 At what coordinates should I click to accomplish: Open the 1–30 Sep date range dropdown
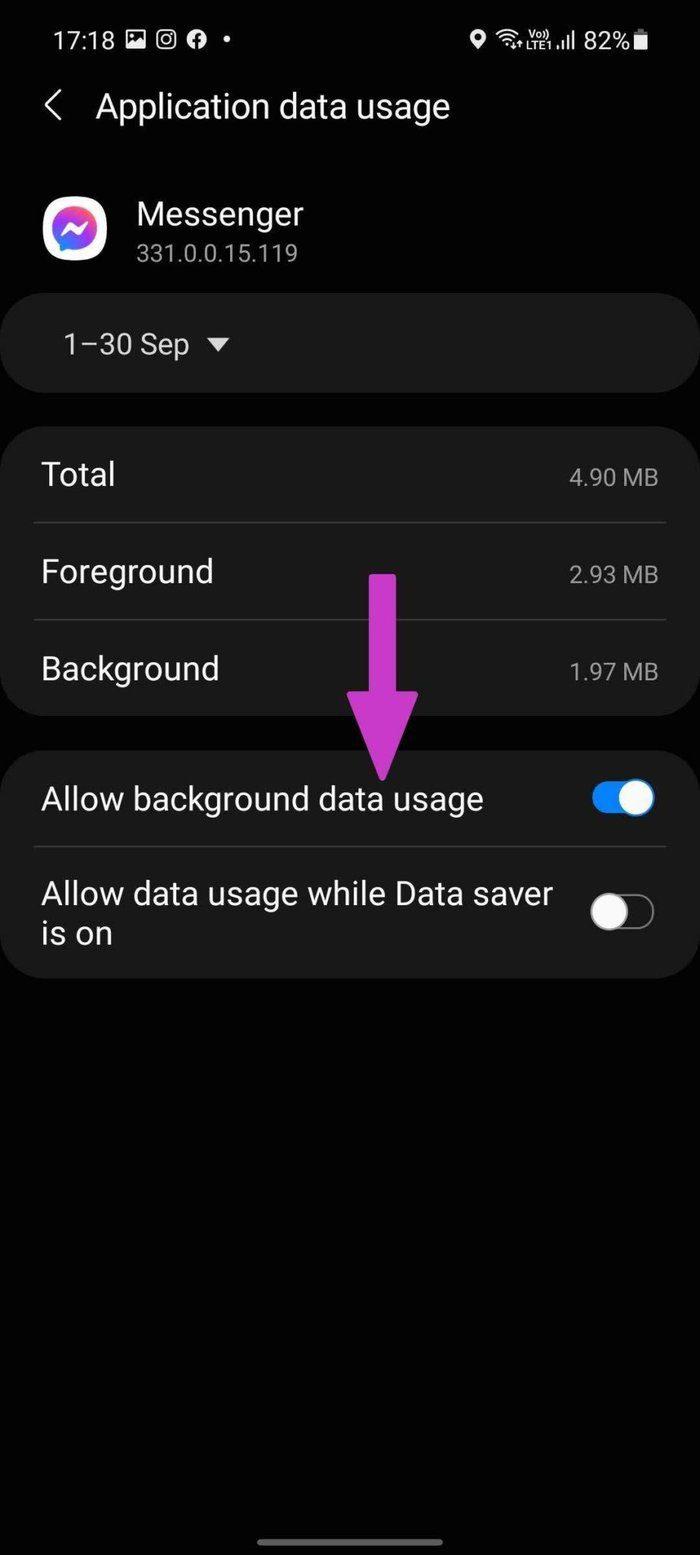[147, 344]
